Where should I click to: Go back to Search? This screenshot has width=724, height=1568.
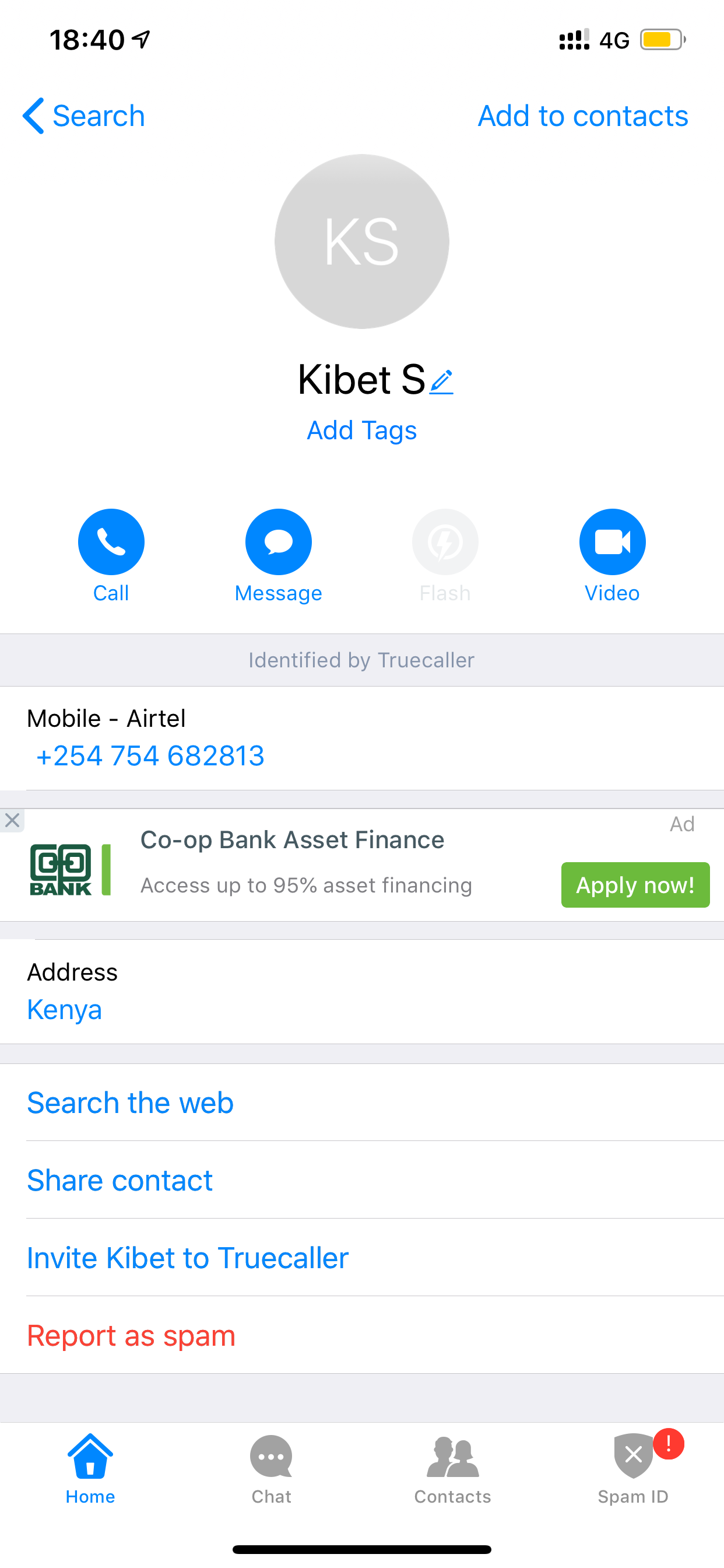pyautogui.click(x=84, y=116)
